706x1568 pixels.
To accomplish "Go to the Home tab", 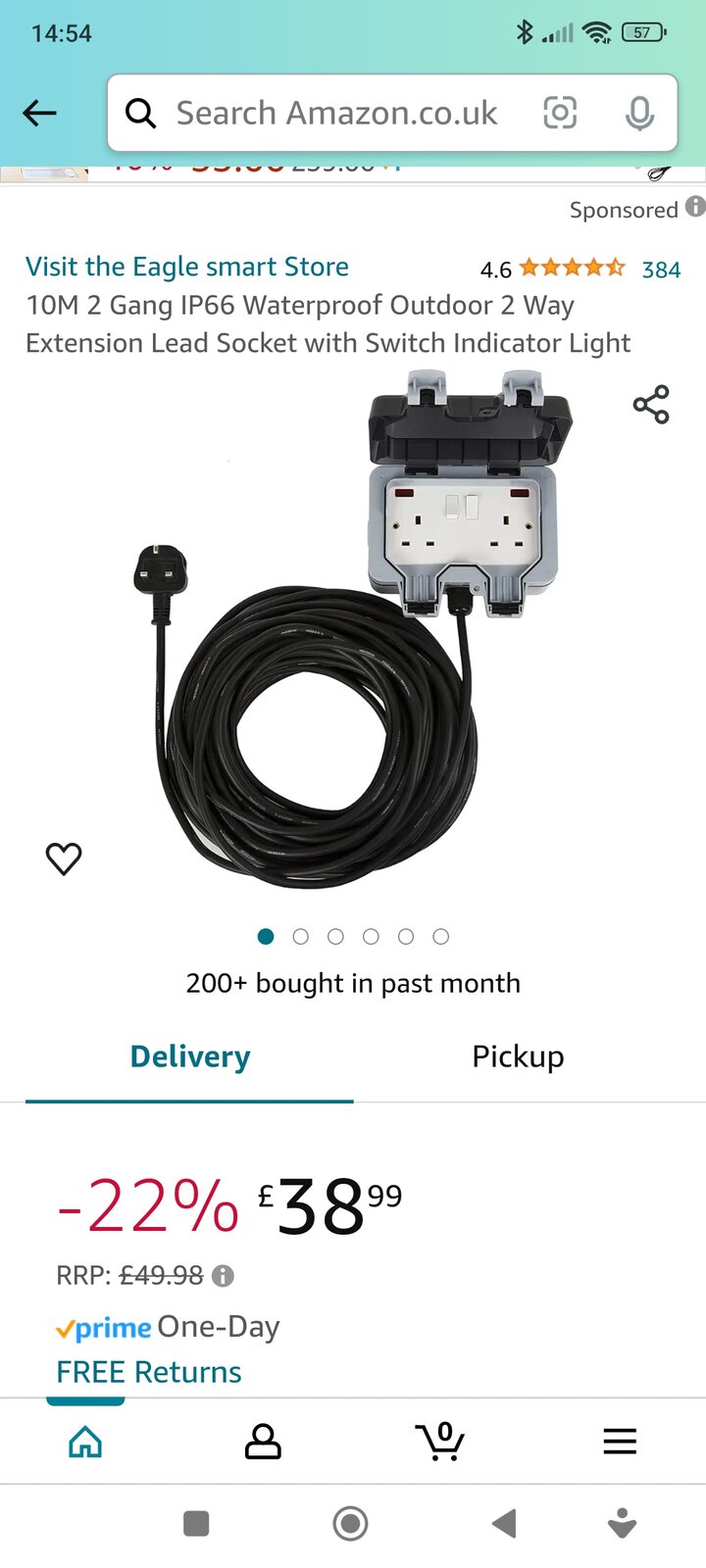I will click(x=85, y=1441).
